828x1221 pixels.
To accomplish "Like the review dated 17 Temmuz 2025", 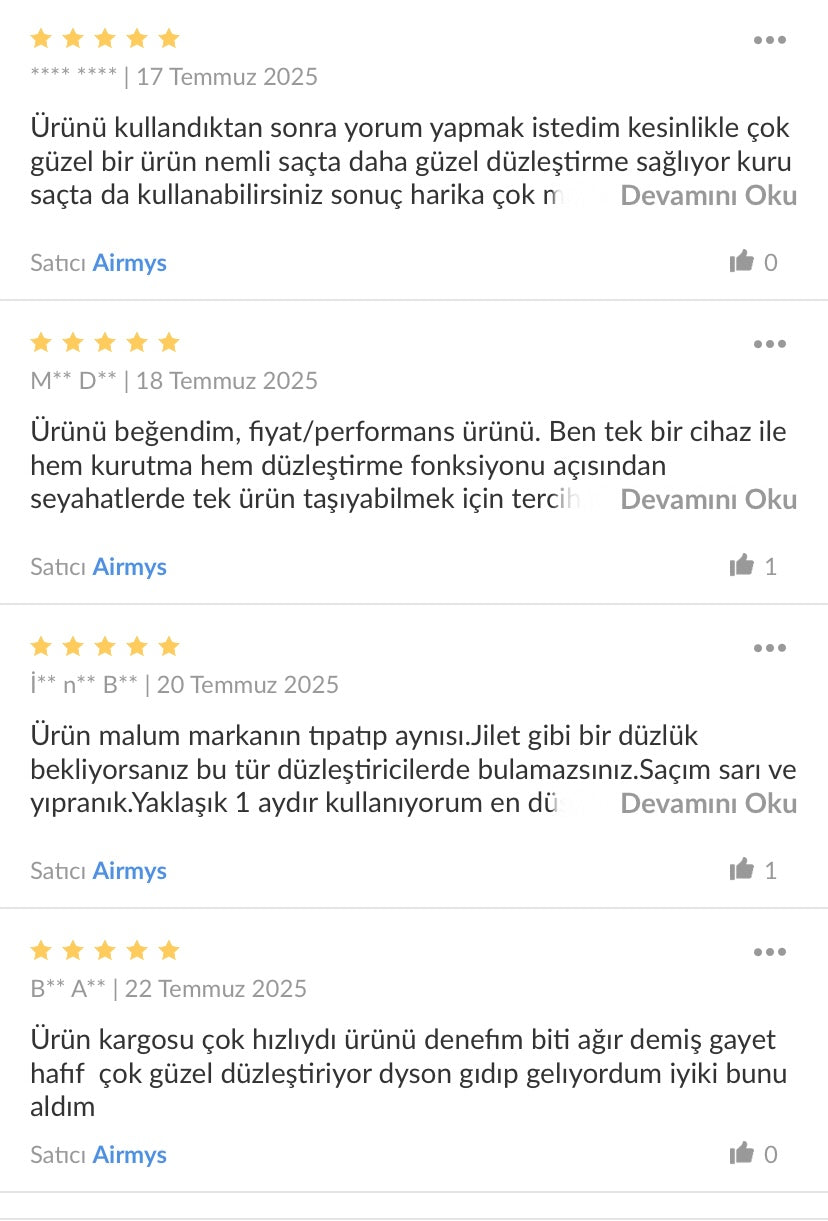I will [742, 262].
